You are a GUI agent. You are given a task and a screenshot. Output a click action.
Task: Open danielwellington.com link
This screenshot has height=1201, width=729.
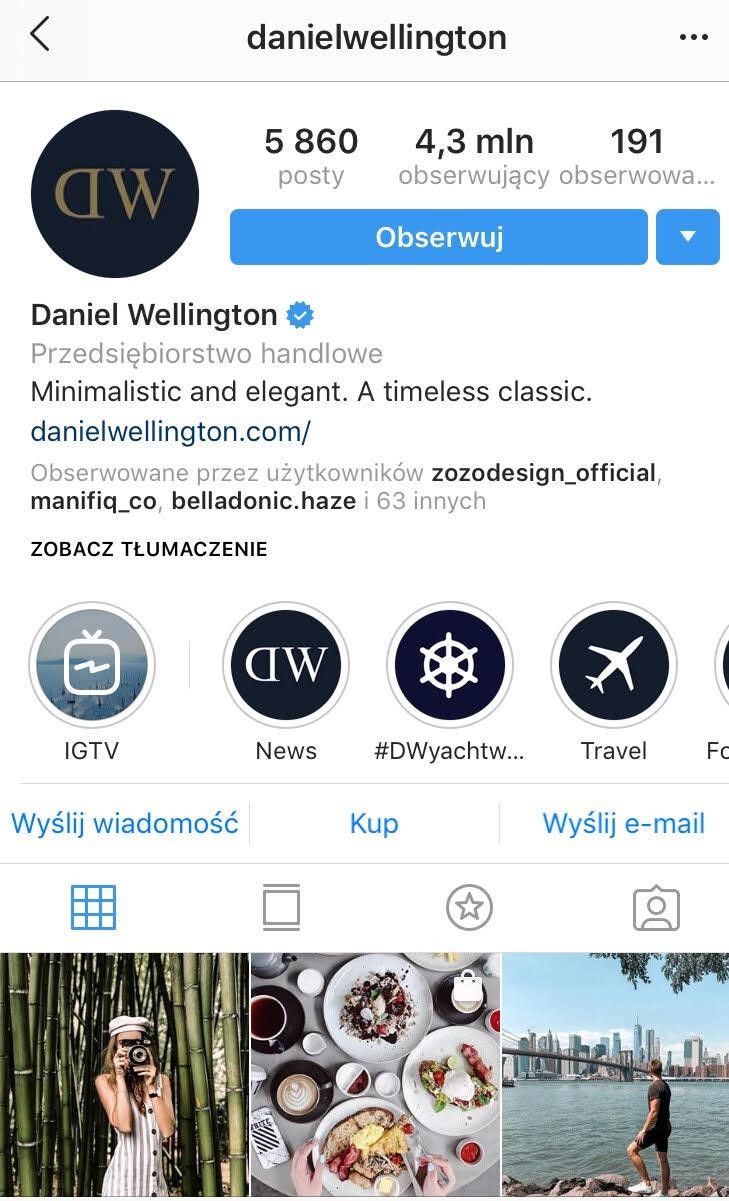[x=171, y=431]
